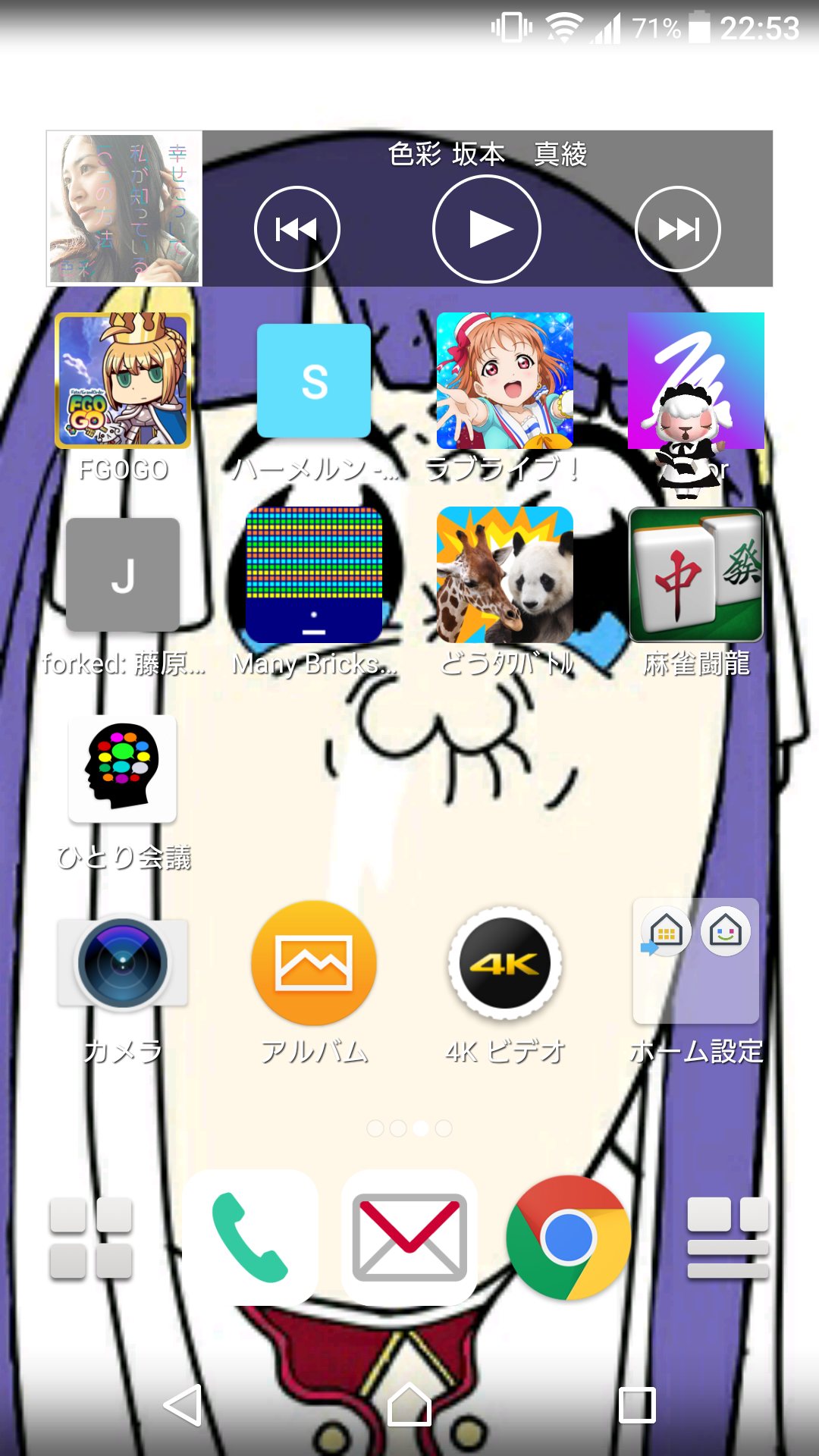Skip to the next track
Screen dimensions: 819x1456
pos(677,229)
